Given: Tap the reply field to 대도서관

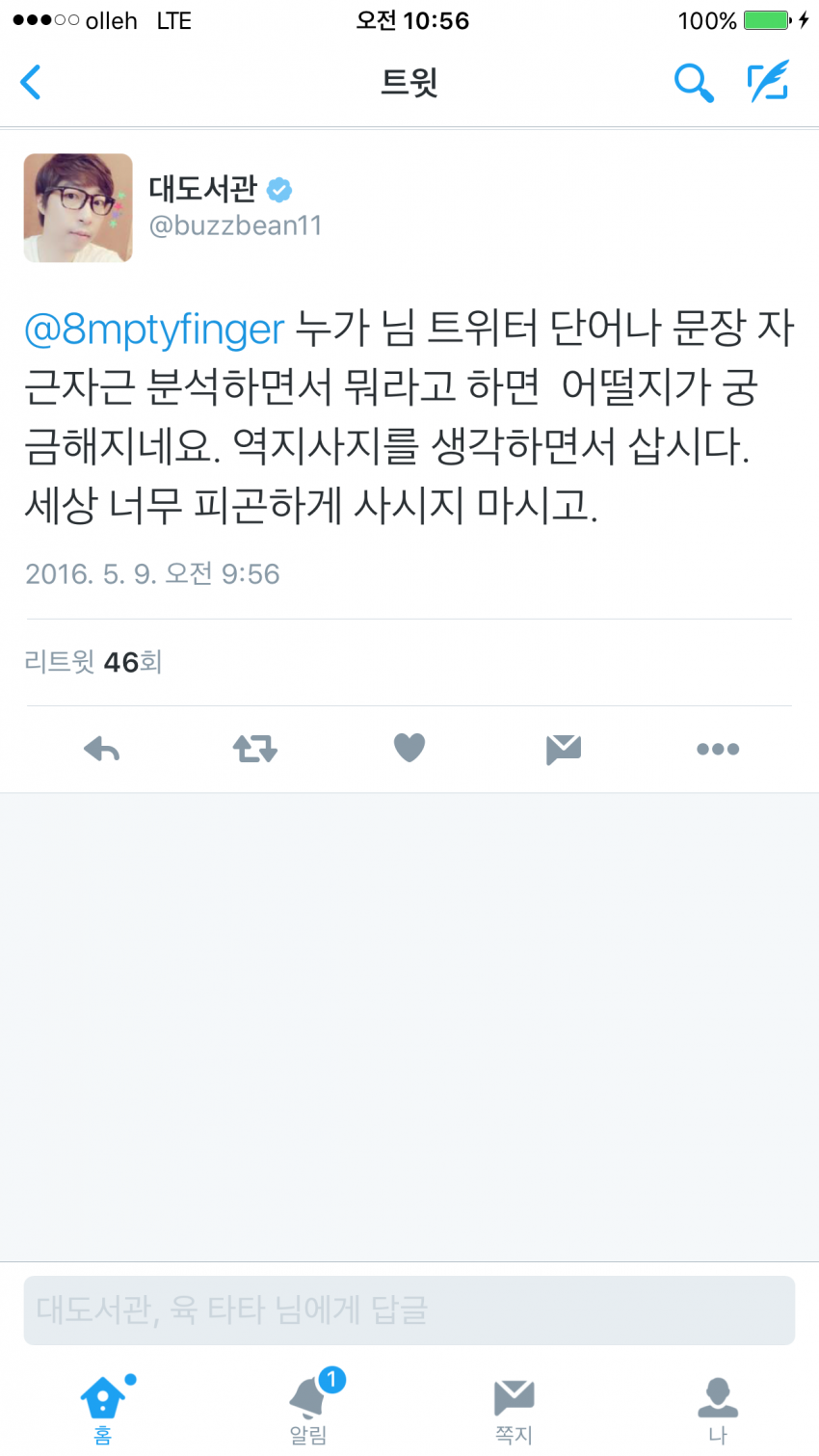Looking at the screenshot, I should [409, 1310].
